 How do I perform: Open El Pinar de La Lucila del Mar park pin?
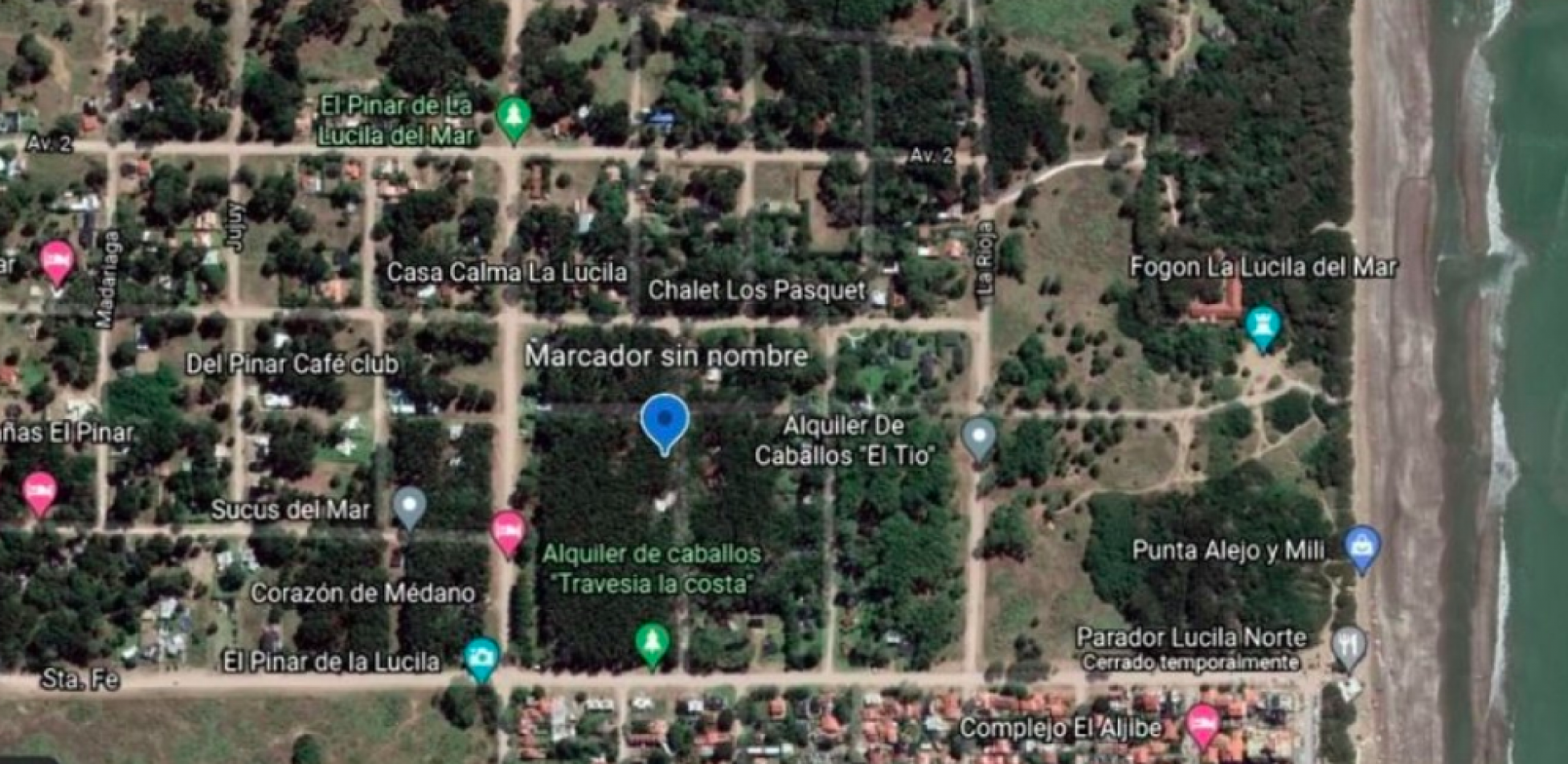(513, 117)
